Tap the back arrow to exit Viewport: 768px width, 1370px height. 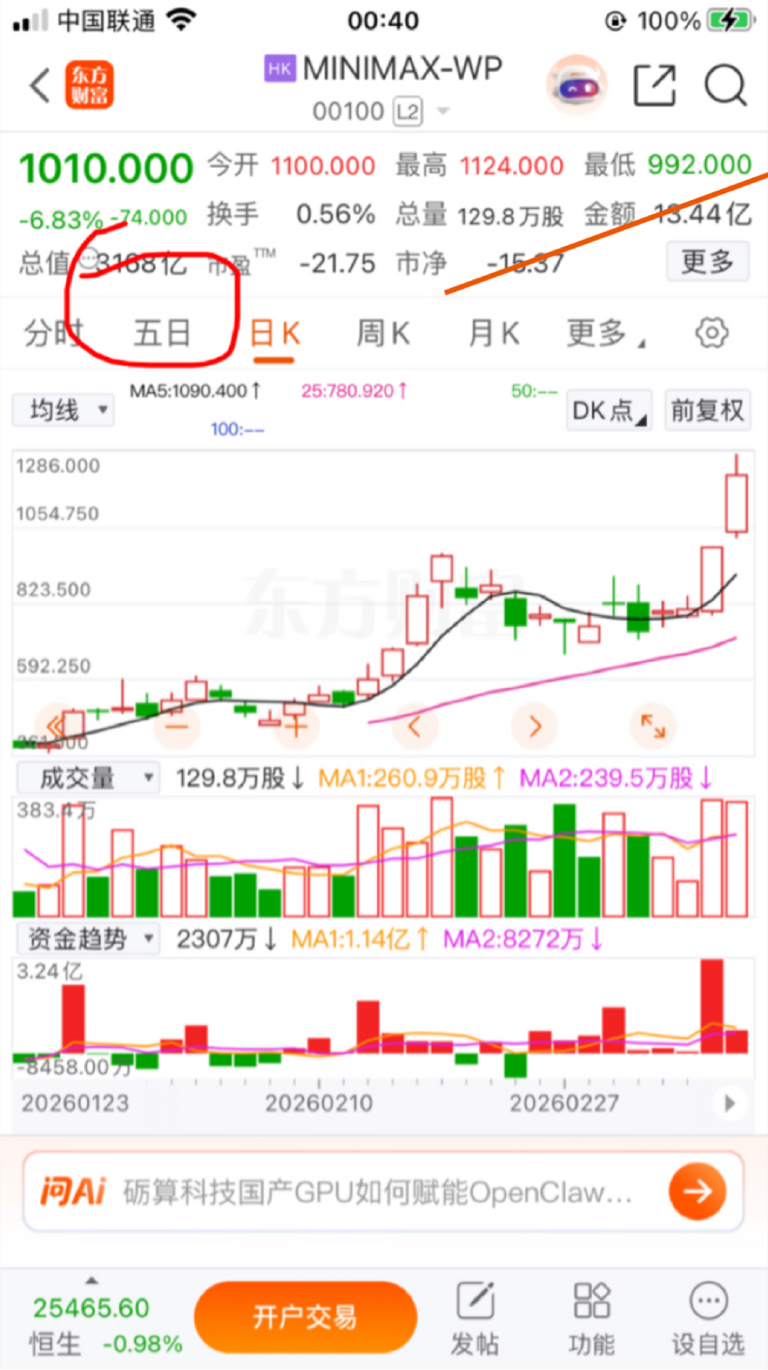38,86
